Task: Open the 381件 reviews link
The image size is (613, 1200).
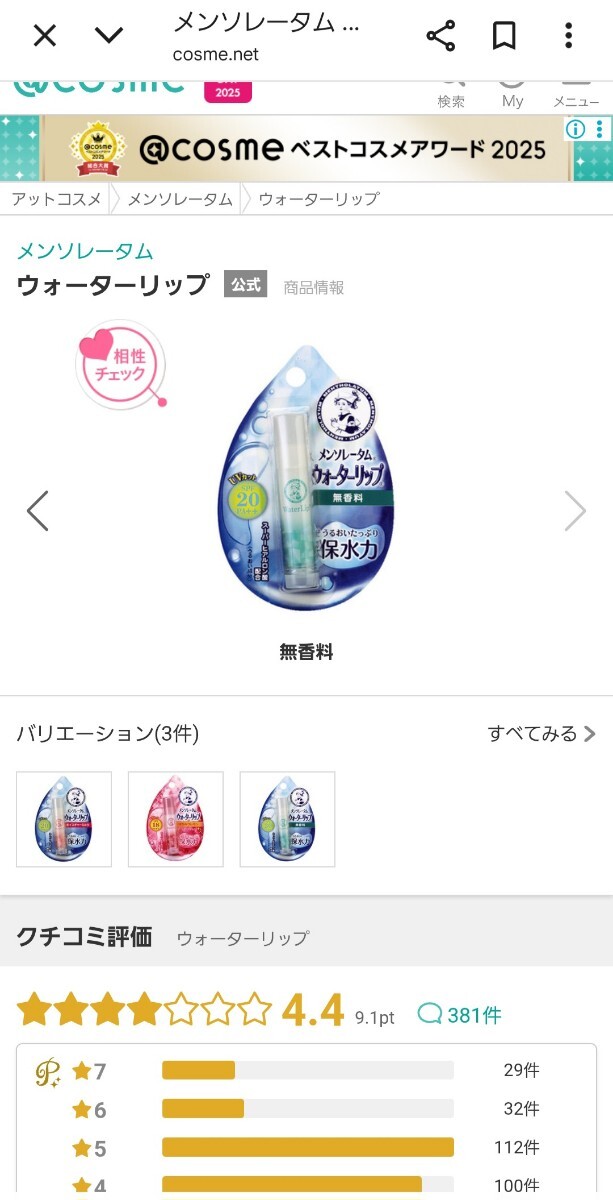Action: click(x=460, y=1015)
